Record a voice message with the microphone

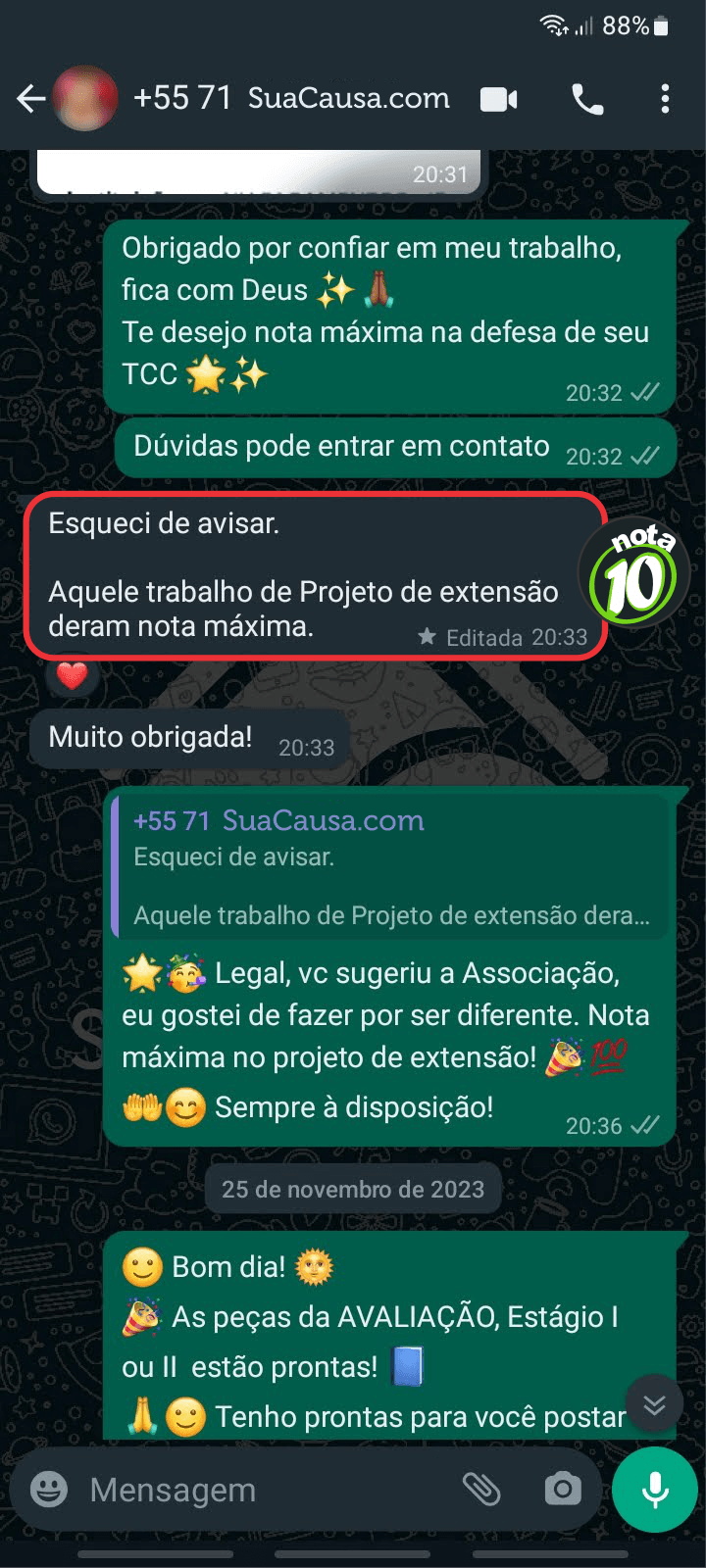653,1489
